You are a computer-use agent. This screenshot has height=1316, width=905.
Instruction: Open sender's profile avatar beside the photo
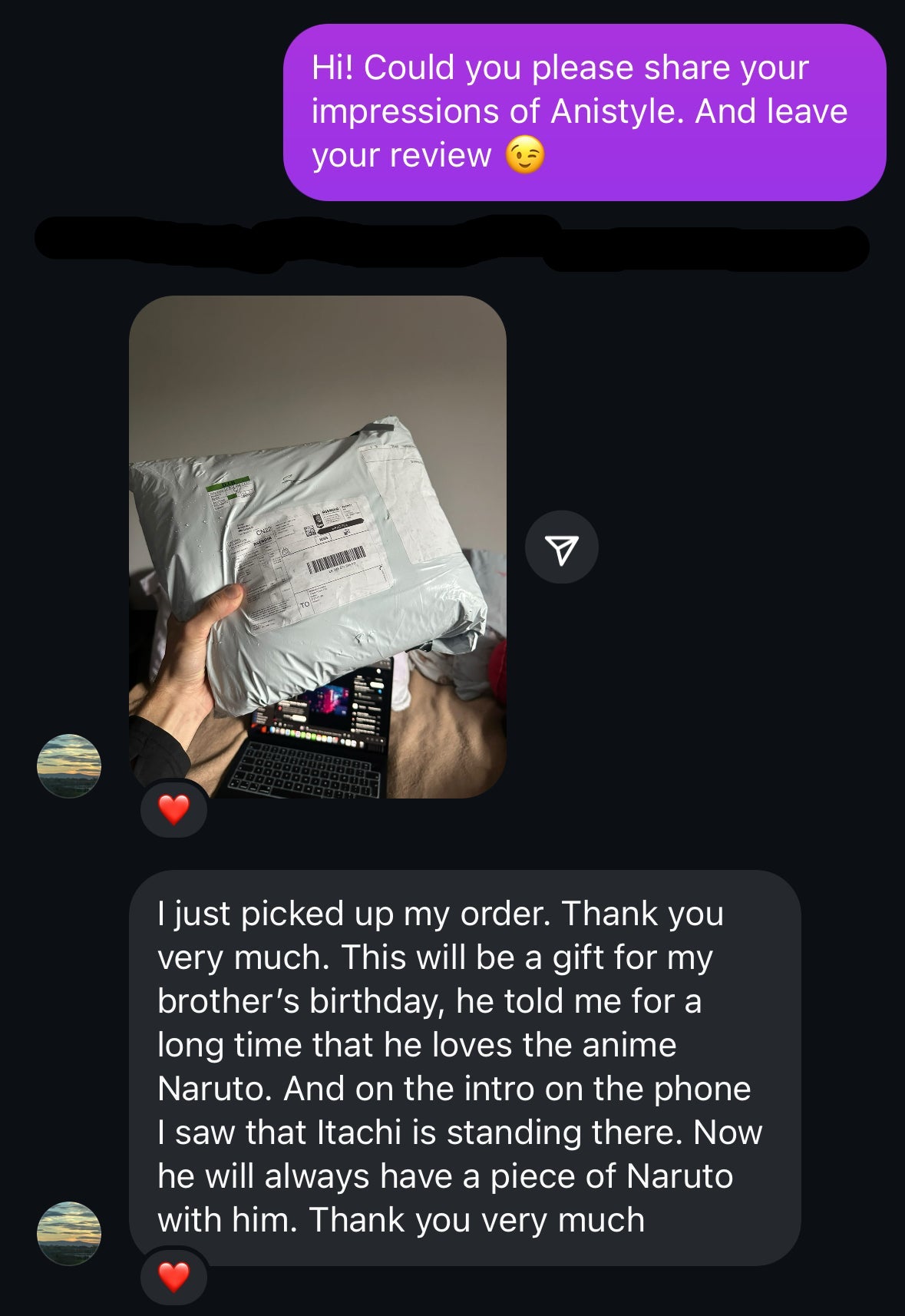tap(69, 765)
